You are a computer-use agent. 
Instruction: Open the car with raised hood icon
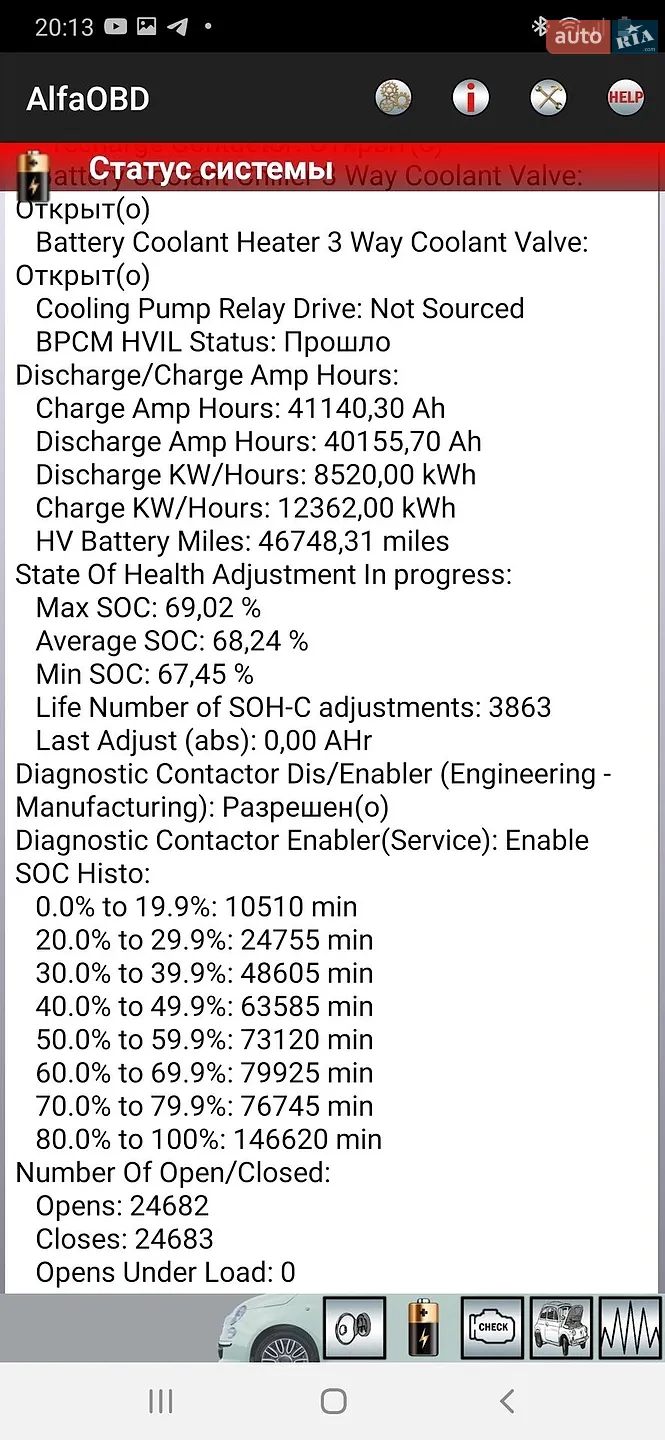[x=562, y=1328]
